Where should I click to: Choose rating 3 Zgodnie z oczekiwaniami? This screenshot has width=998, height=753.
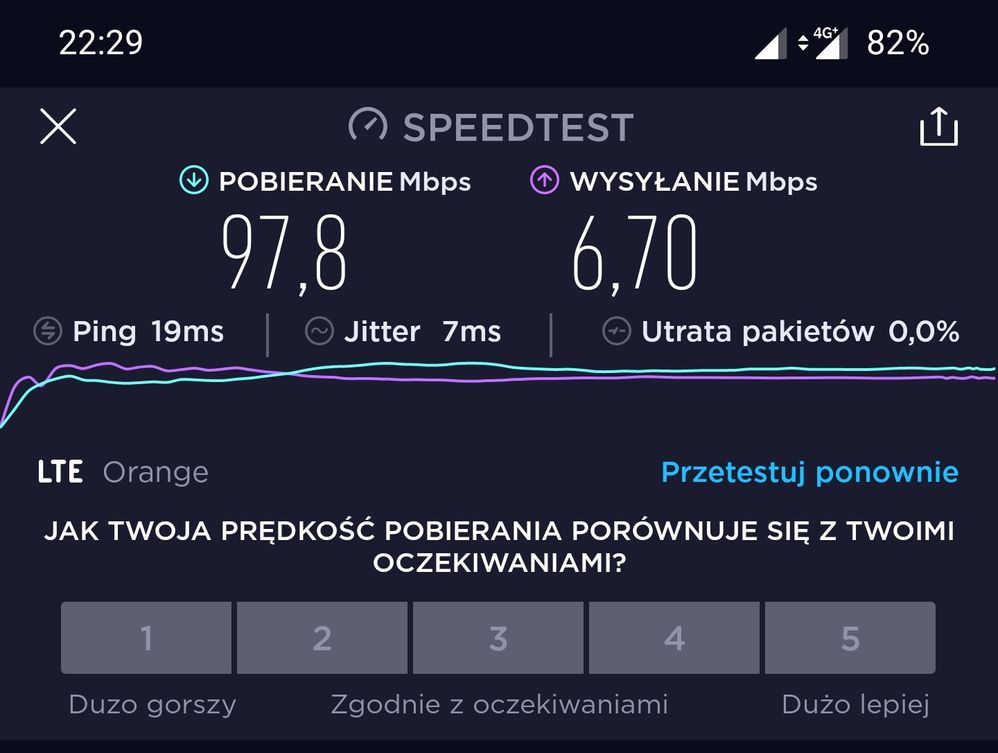coord(498,638)
